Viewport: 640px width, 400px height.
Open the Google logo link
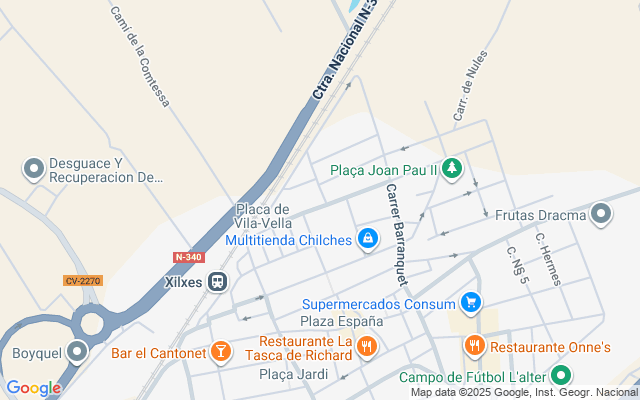pos(33,388)
